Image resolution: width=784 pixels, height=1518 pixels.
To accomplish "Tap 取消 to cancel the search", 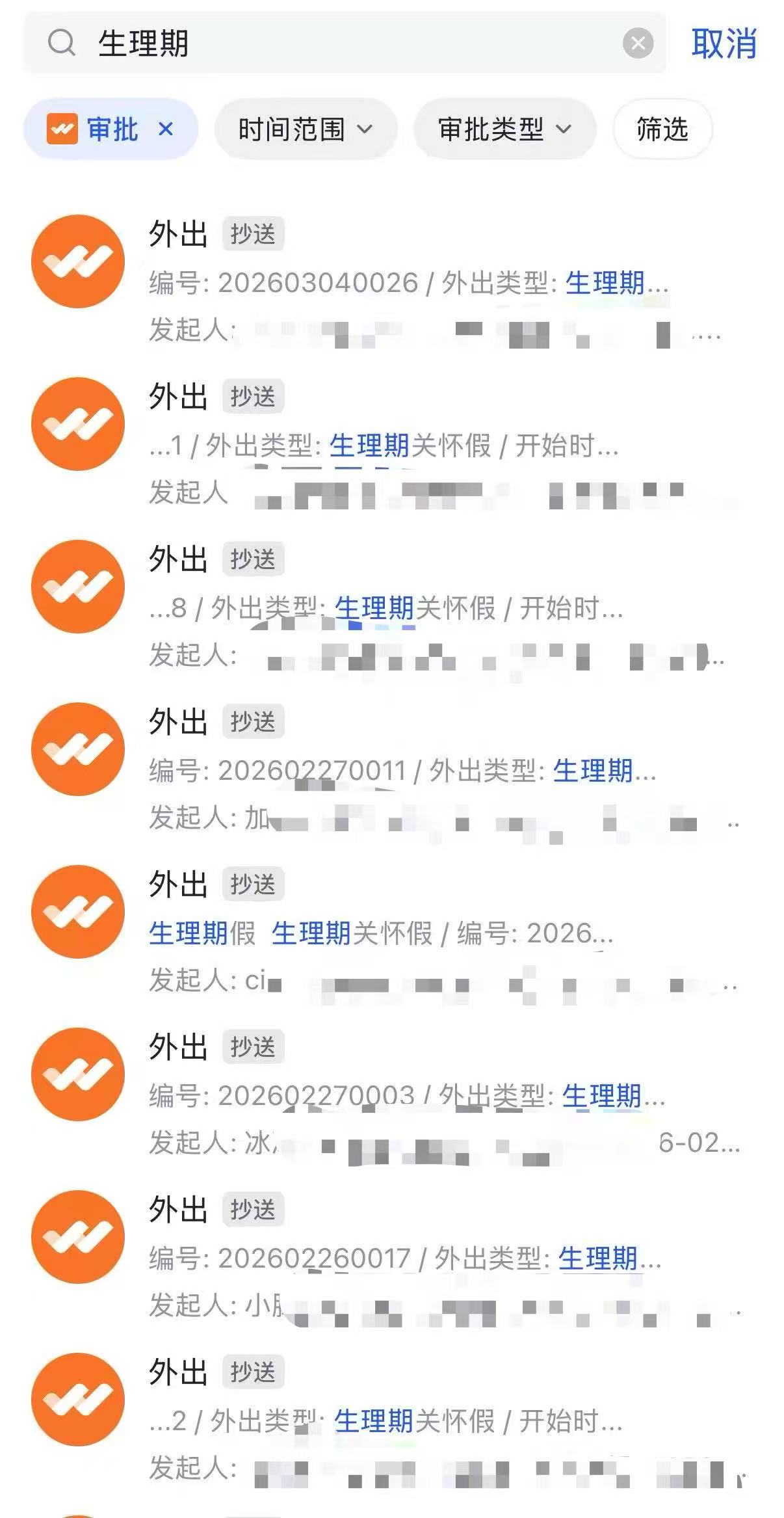I will pos(724,44).
